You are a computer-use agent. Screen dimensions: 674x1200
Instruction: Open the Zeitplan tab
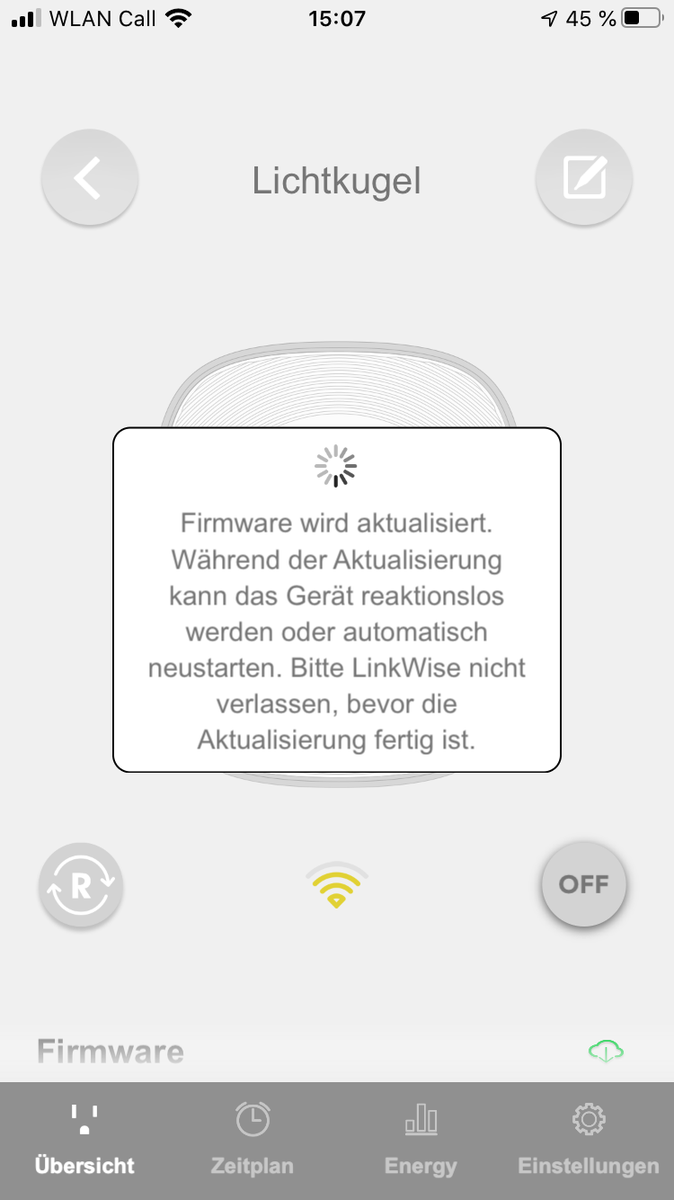(x=252, y=1141)
